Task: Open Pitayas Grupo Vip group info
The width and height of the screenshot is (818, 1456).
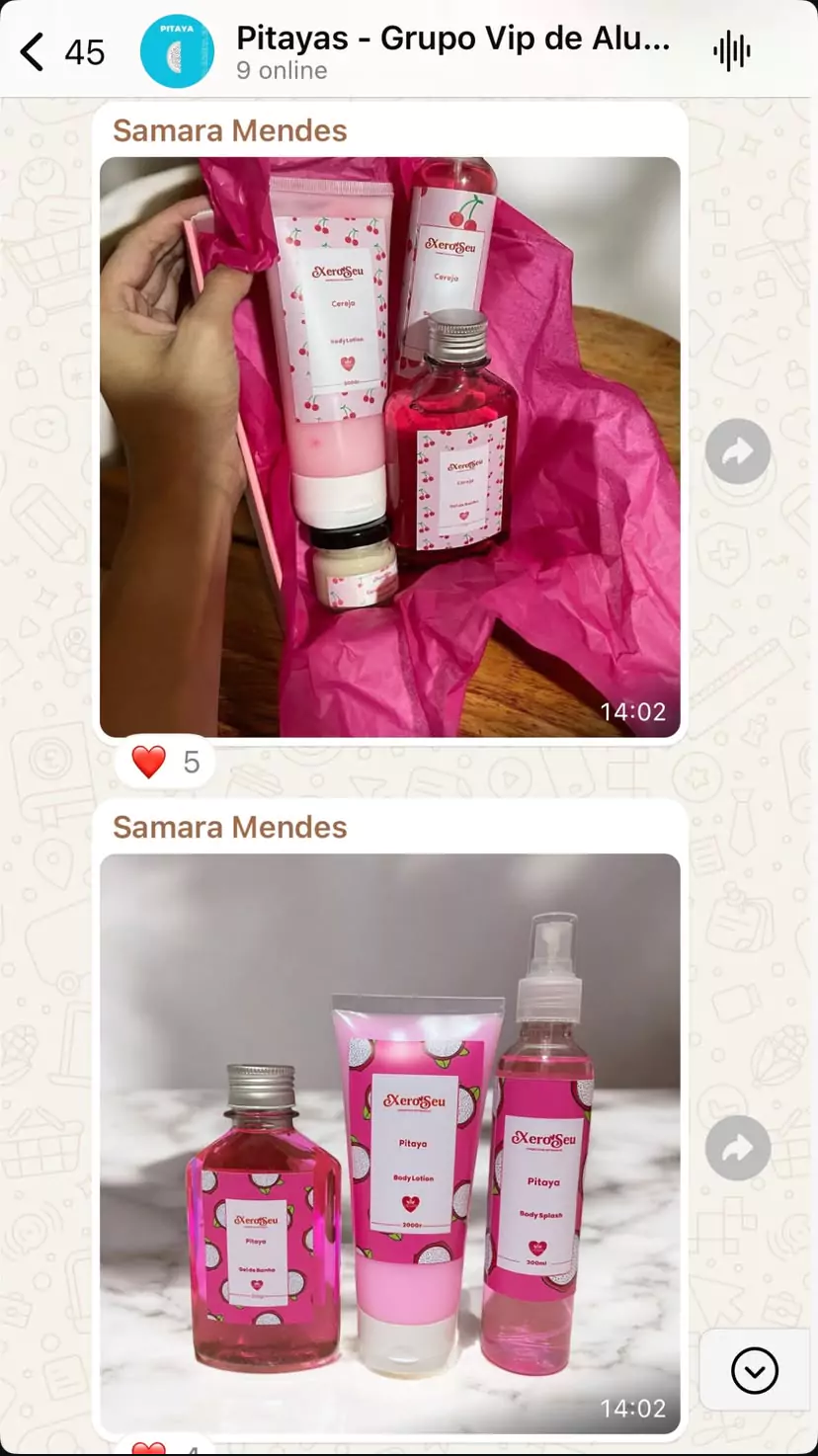Action: coord(452,40)
